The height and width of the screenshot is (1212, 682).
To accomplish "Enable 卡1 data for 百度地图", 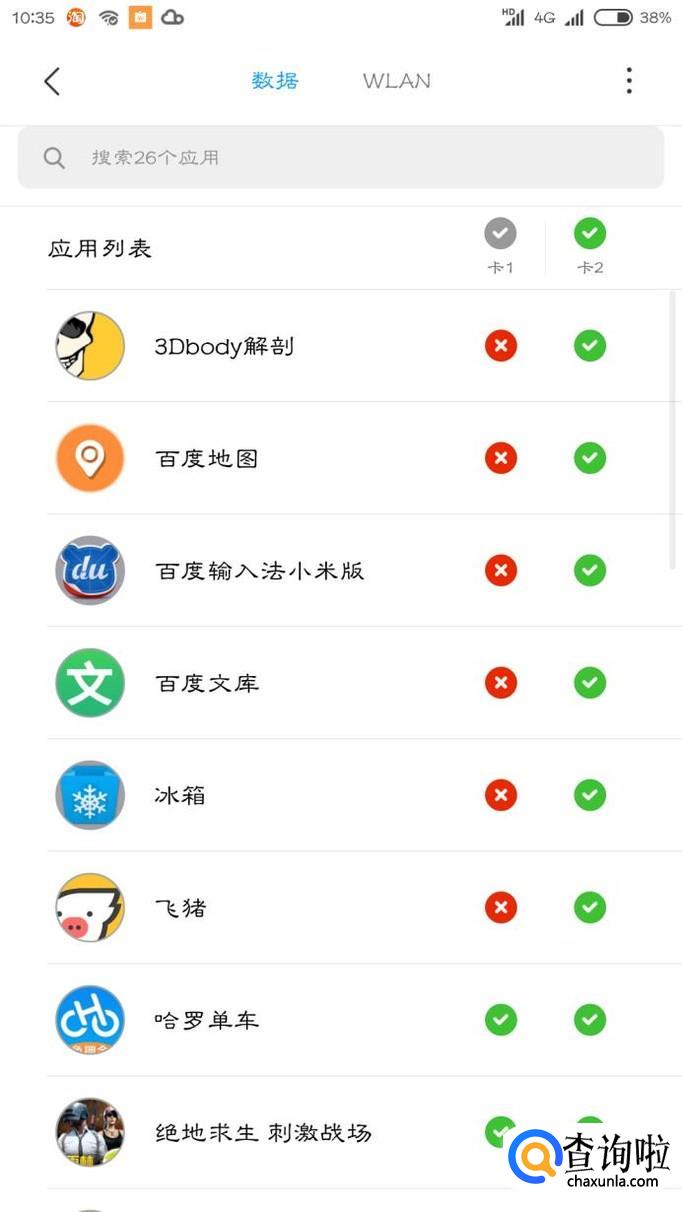I will pyautogui.click(x=501, y=458).
